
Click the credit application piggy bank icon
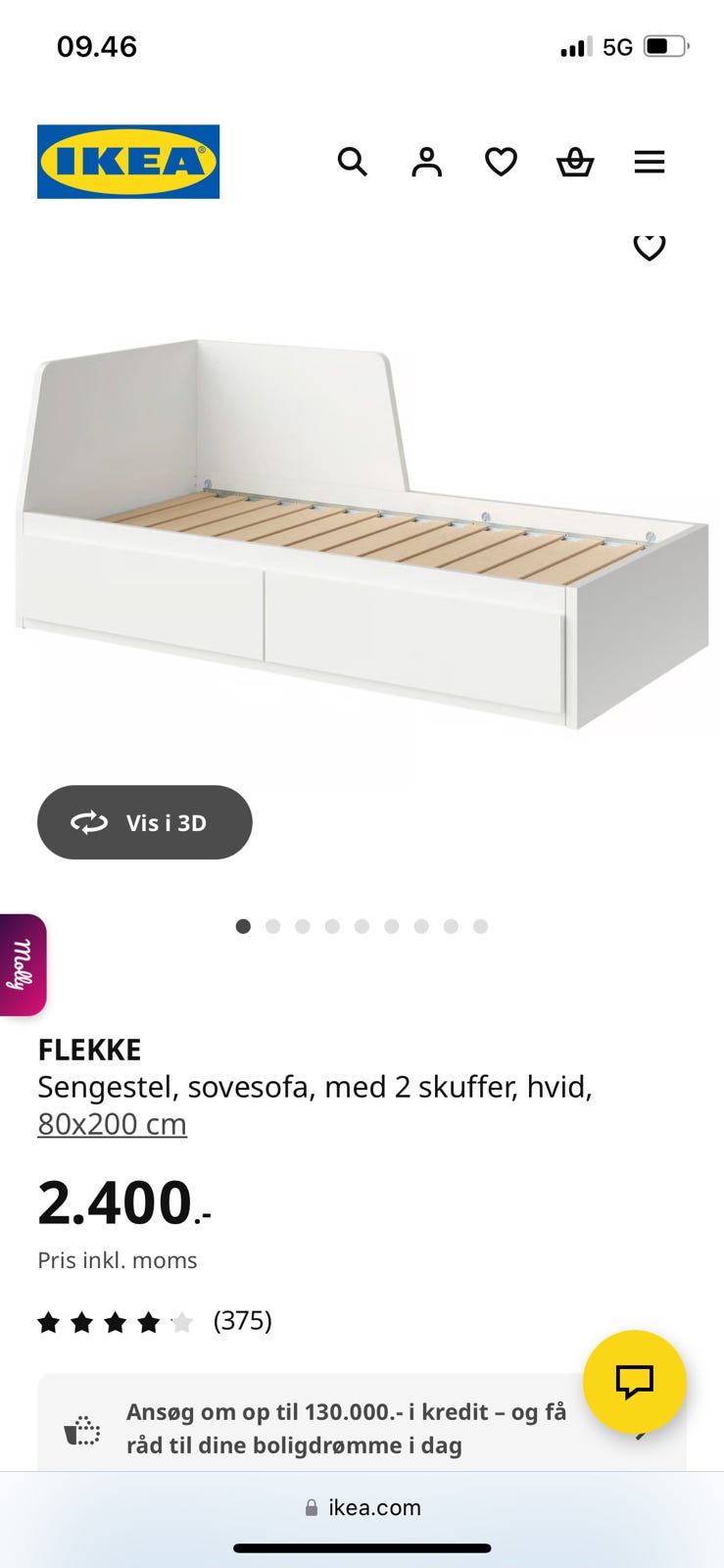click(83, 1429)
